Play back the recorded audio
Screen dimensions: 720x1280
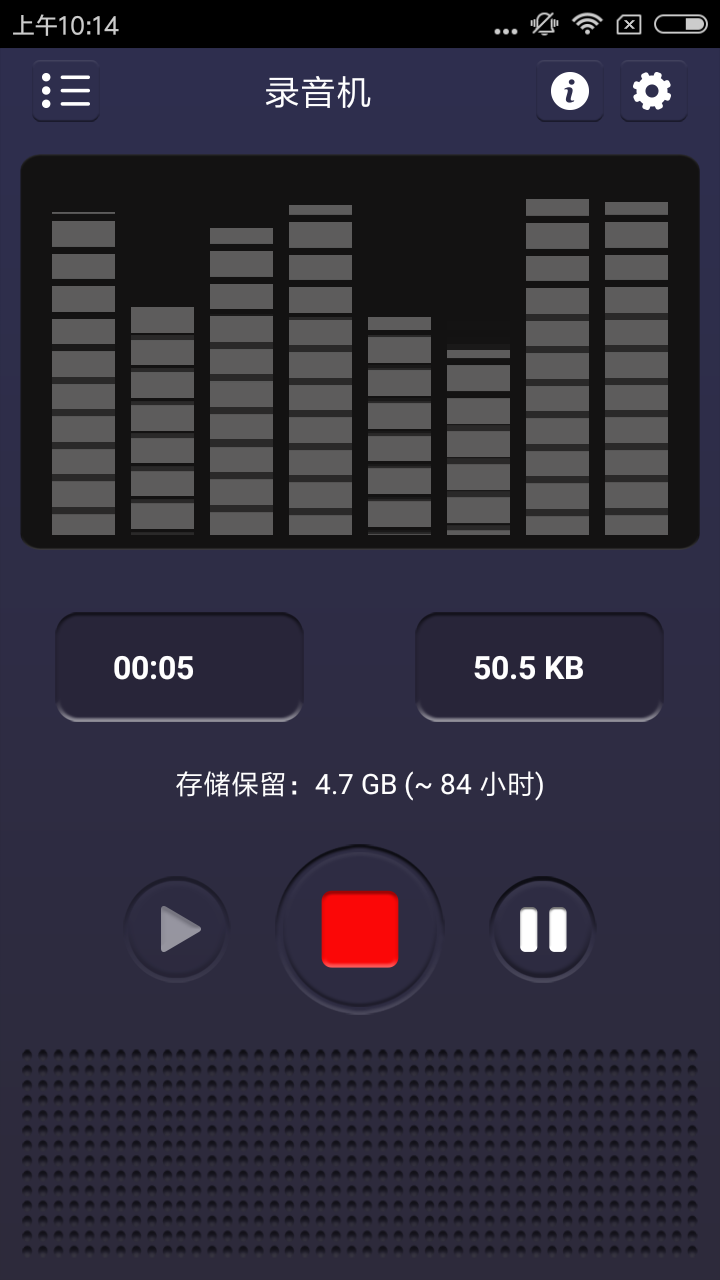(x=177, y=928)
